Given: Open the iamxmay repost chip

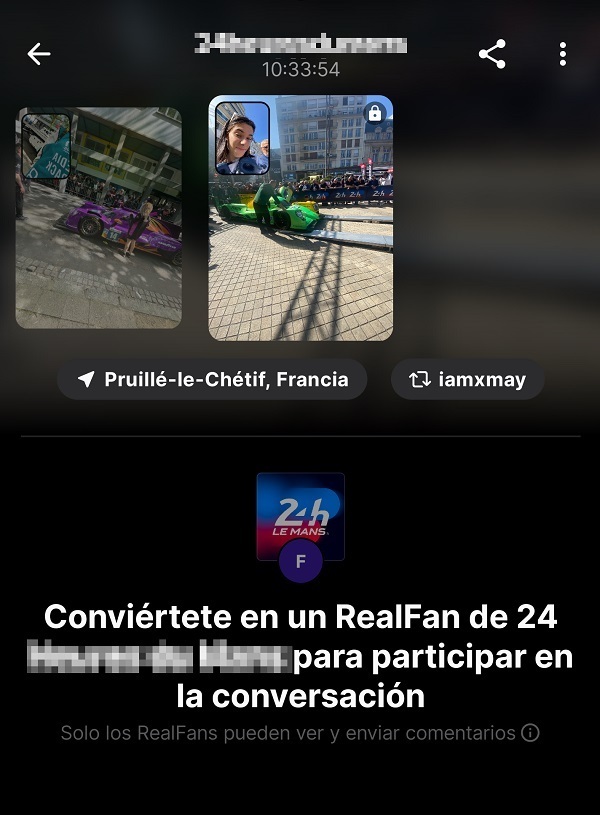Looking at the screenshot, I should pyautogui.click(x=467, y=380).
